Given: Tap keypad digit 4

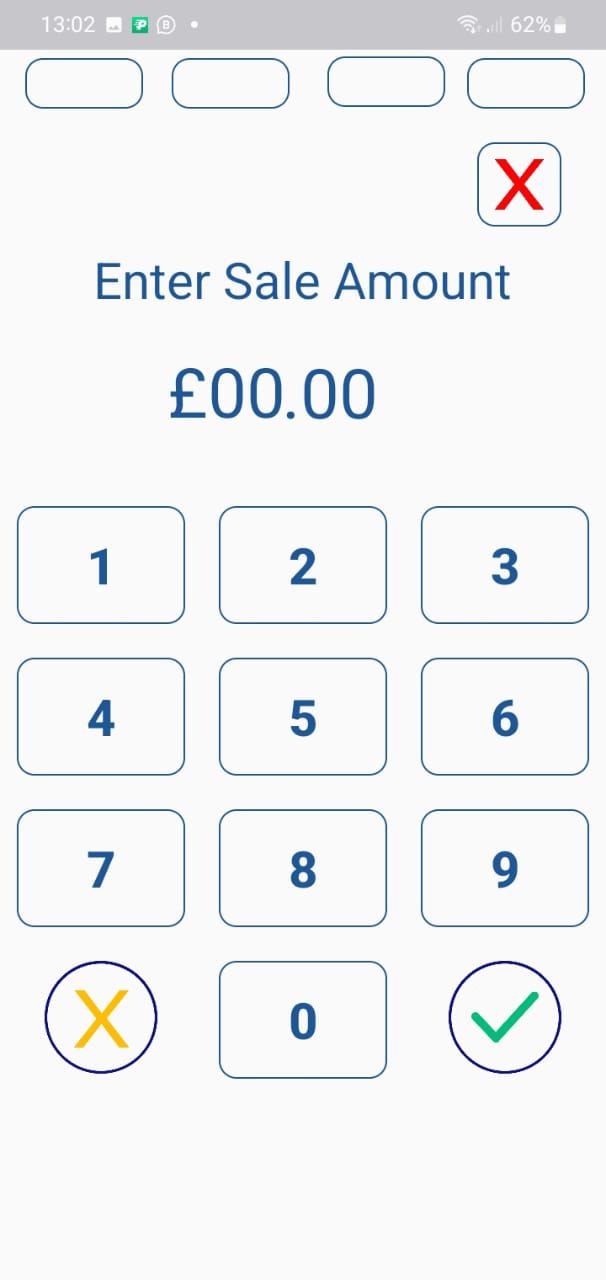Looking at the screenshot, I should pyautogui.click(x=101, y=716).
